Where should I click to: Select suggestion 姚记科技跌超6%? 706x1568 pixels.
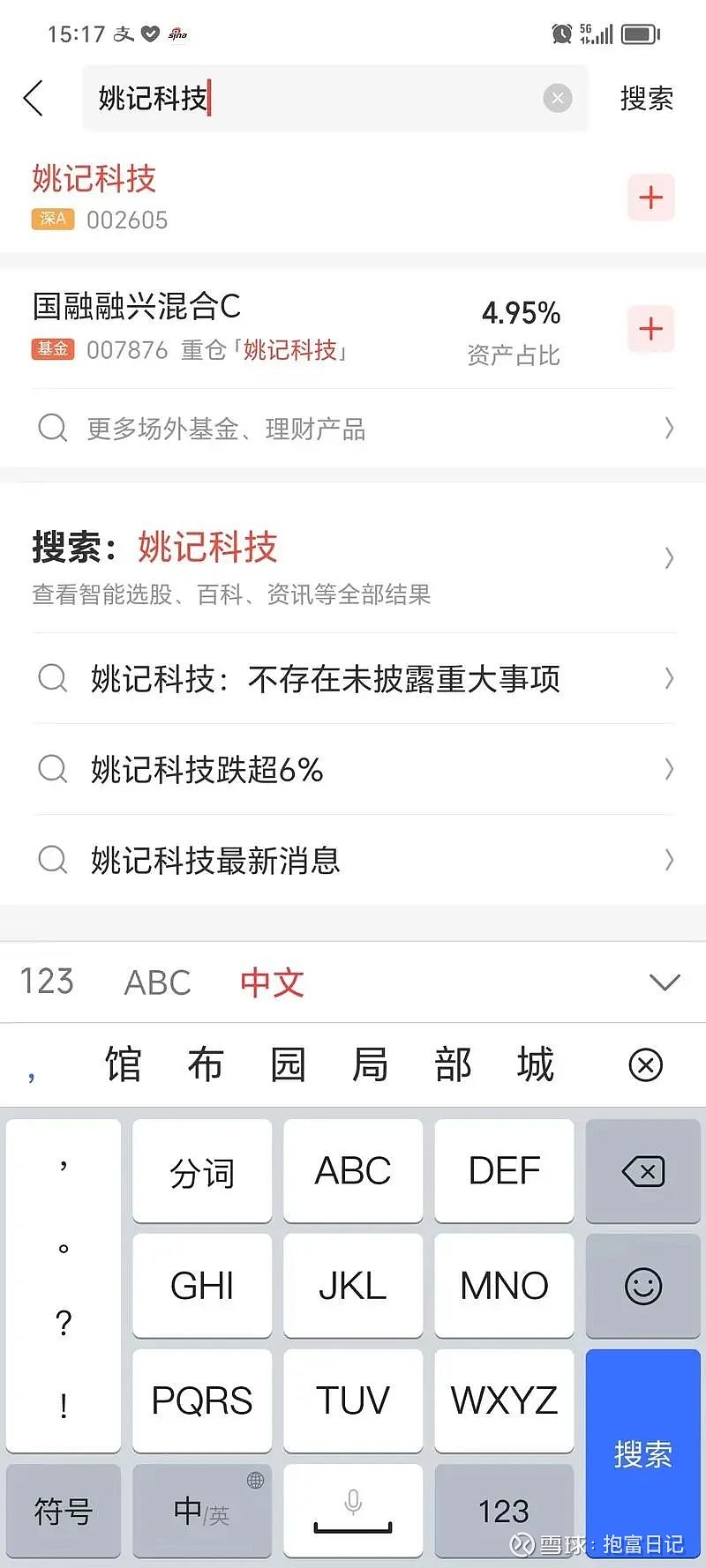click(x=353, y=769)
